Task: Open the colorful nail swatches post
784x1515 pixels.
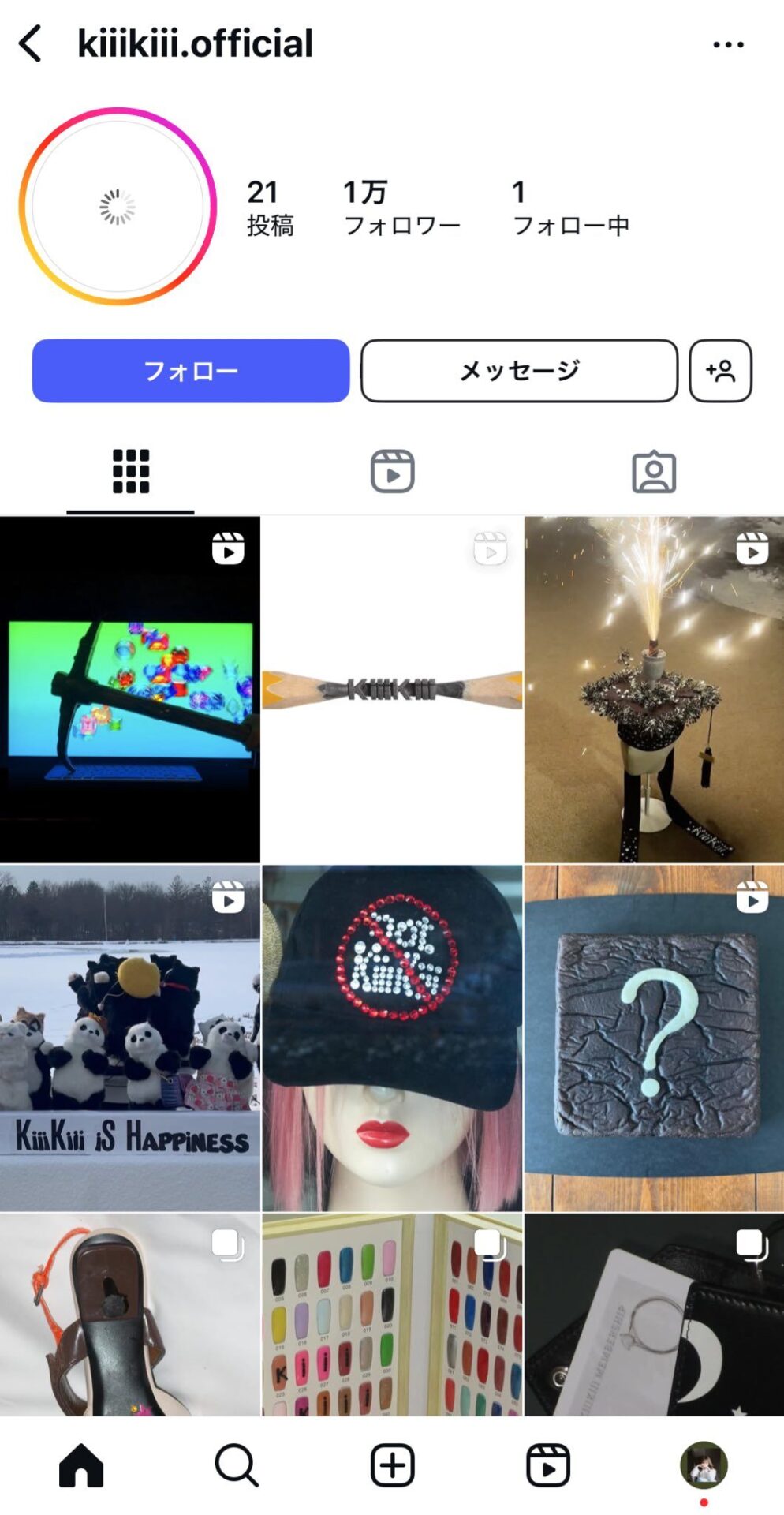Action: (392, 1314)
